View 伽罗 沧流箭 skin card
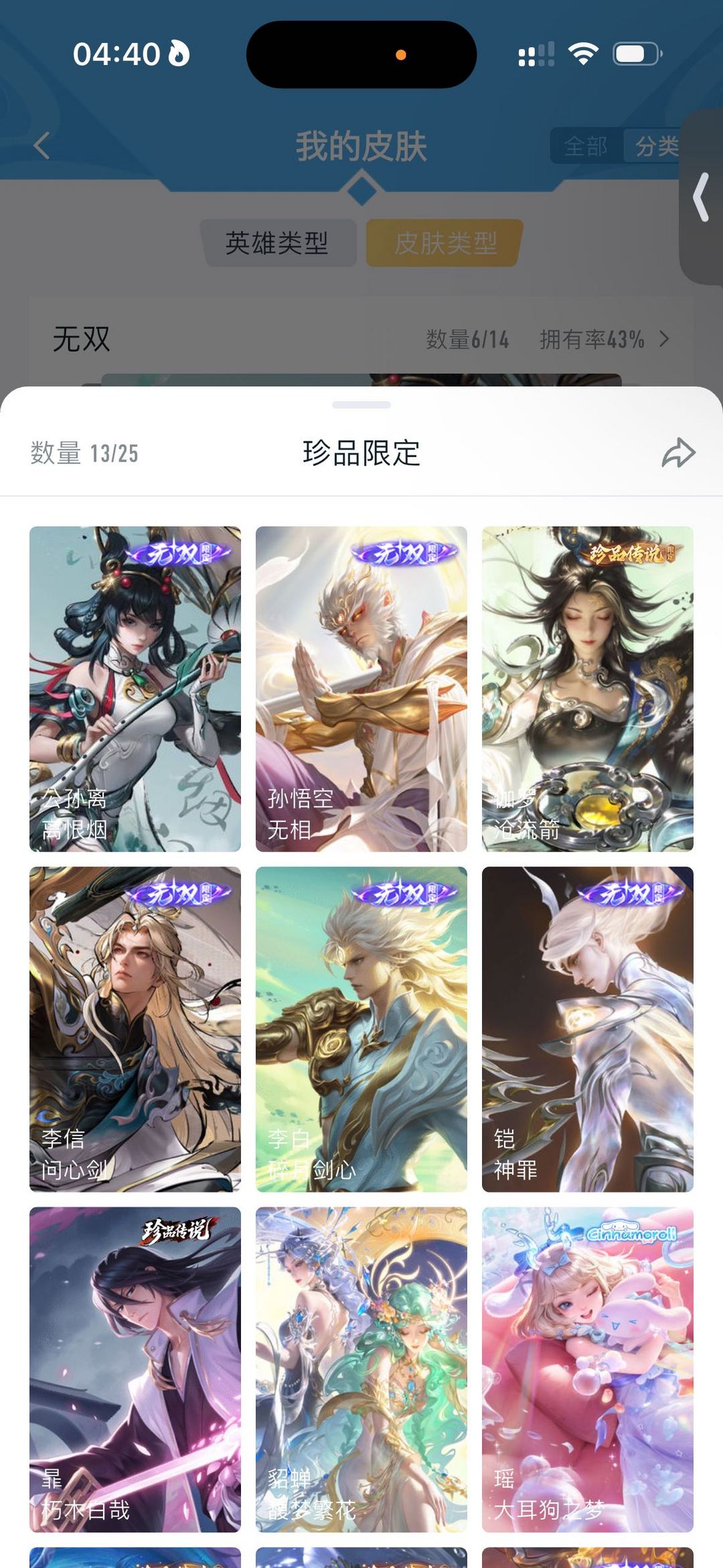This screenshot has height=1568, width=723. point(587,689)
